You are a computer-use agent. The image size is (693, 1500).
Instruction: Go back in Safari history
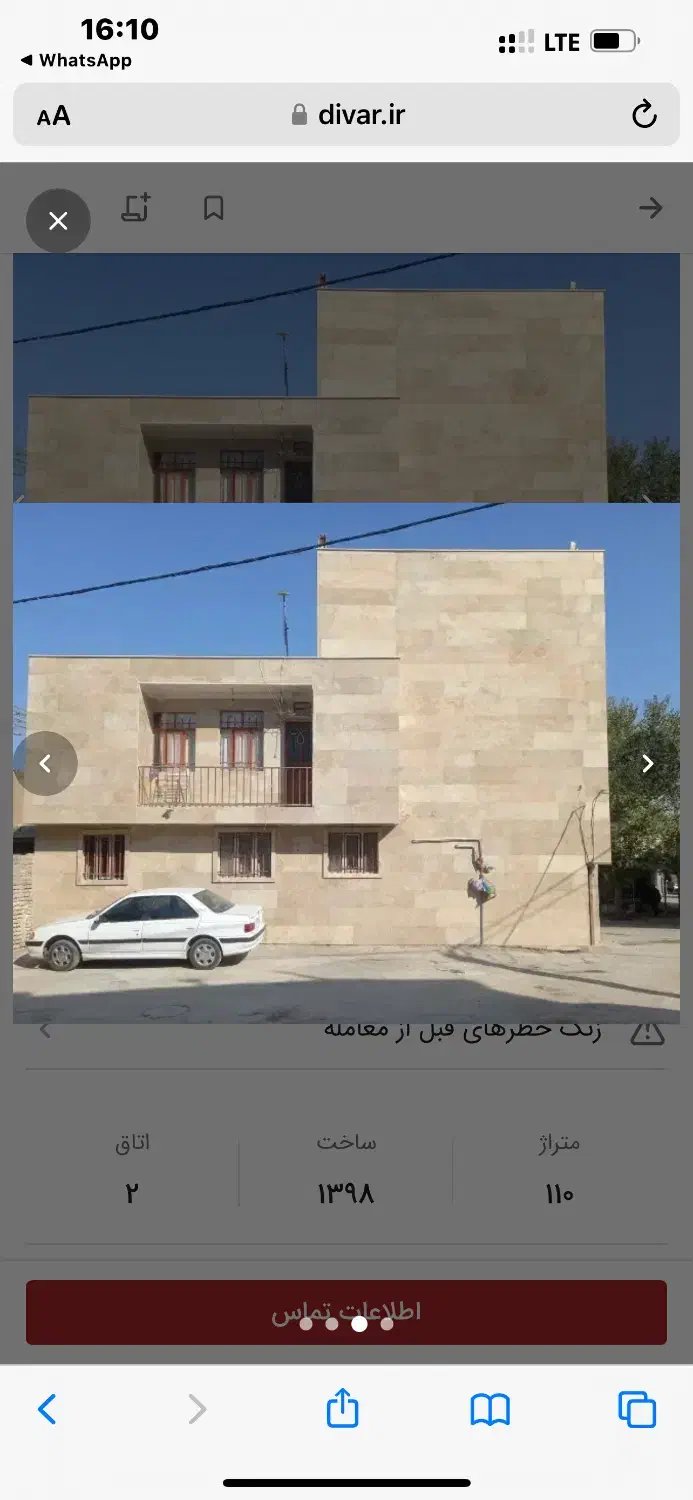[x=47, y=1409]
